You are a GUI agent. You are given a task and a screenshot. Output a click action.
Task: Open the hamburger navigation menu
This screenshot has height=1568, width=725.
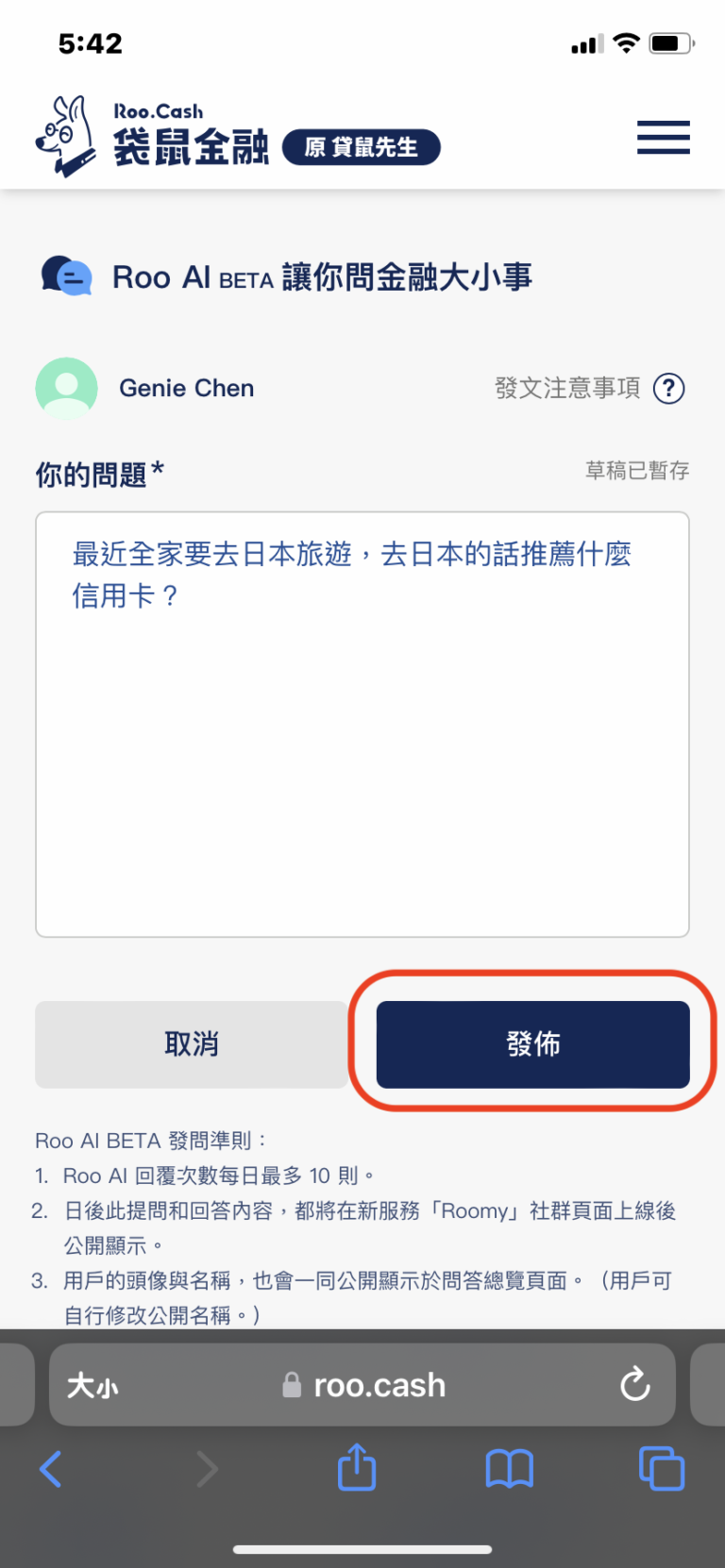tap(663, 138)
